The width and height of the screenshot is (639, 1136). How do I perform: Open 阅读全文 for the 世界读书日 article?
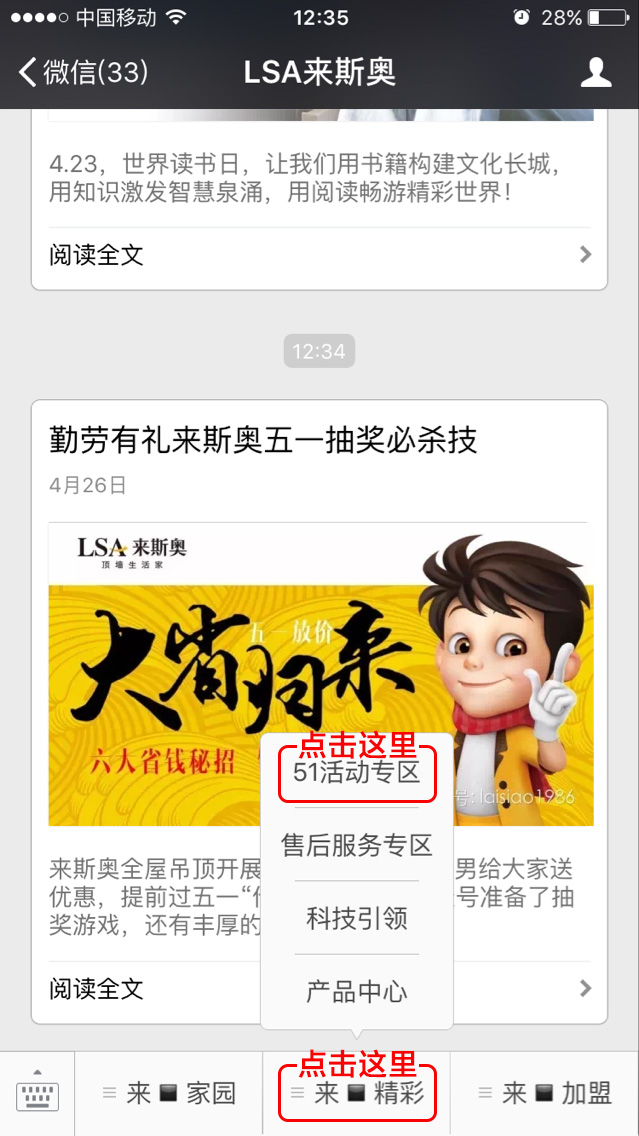tap(319, 255)
